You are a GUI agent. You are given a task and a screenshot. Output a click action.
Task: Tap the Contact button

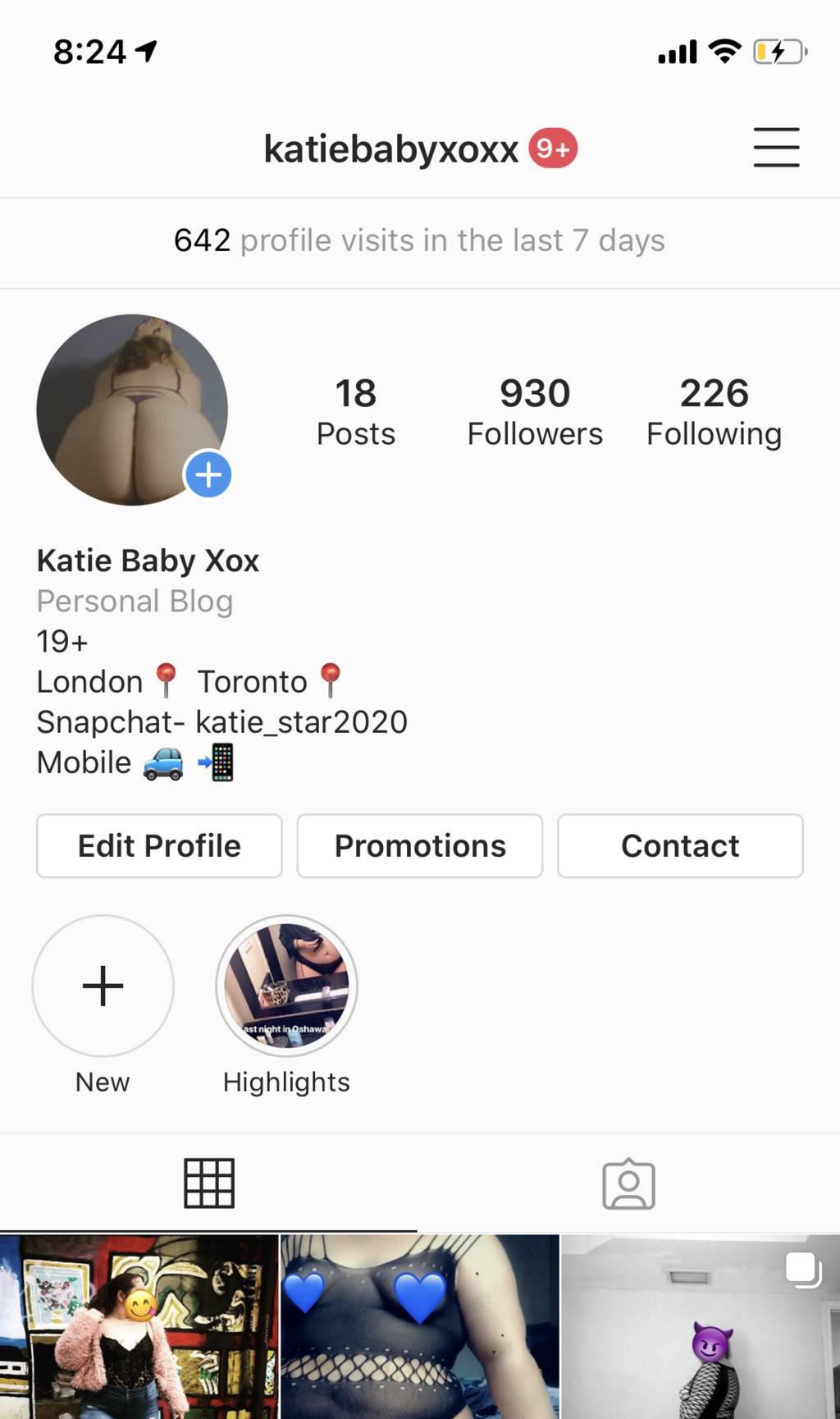680,846
